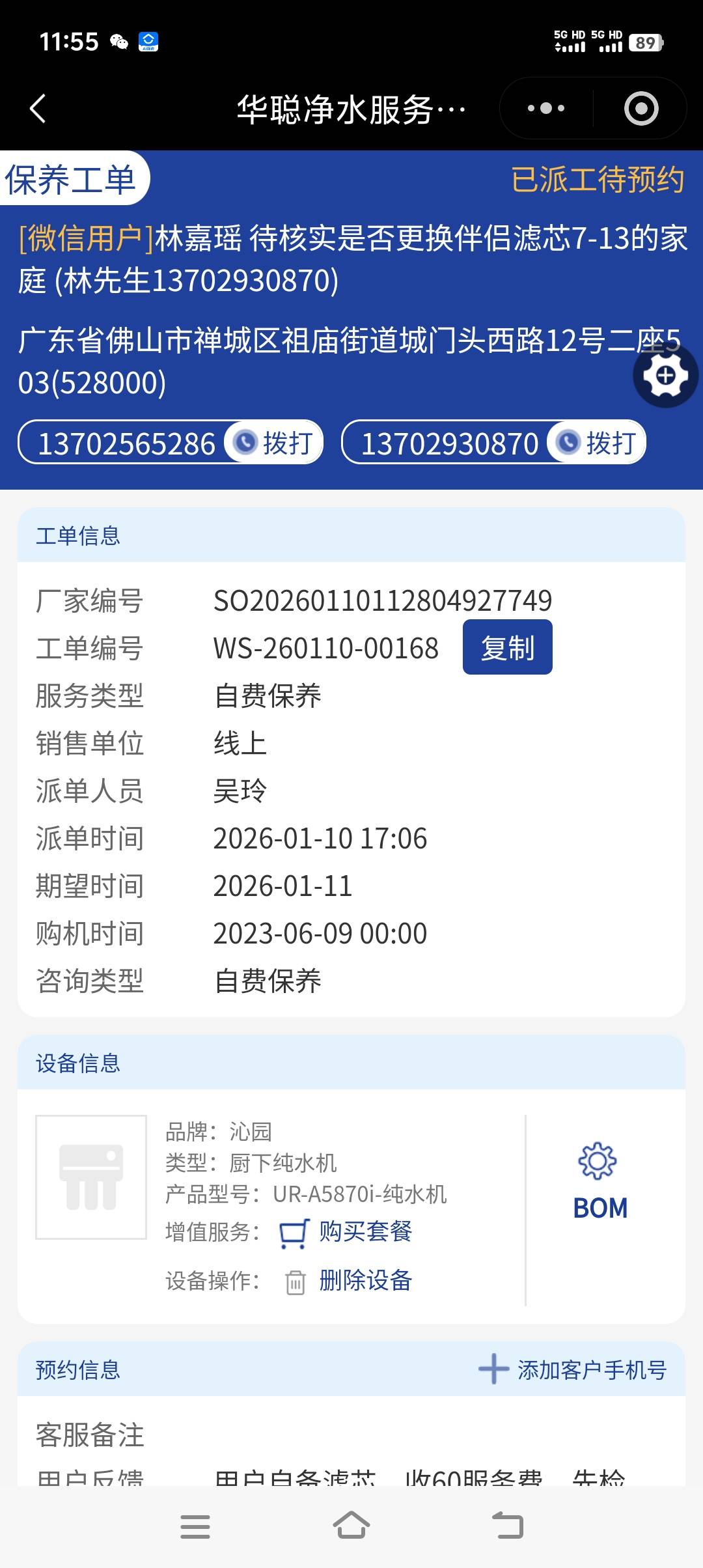The height and width of the screenshot is (1568, 703).
Task: Open the floating gear plus button
Action: click(665, 376)
